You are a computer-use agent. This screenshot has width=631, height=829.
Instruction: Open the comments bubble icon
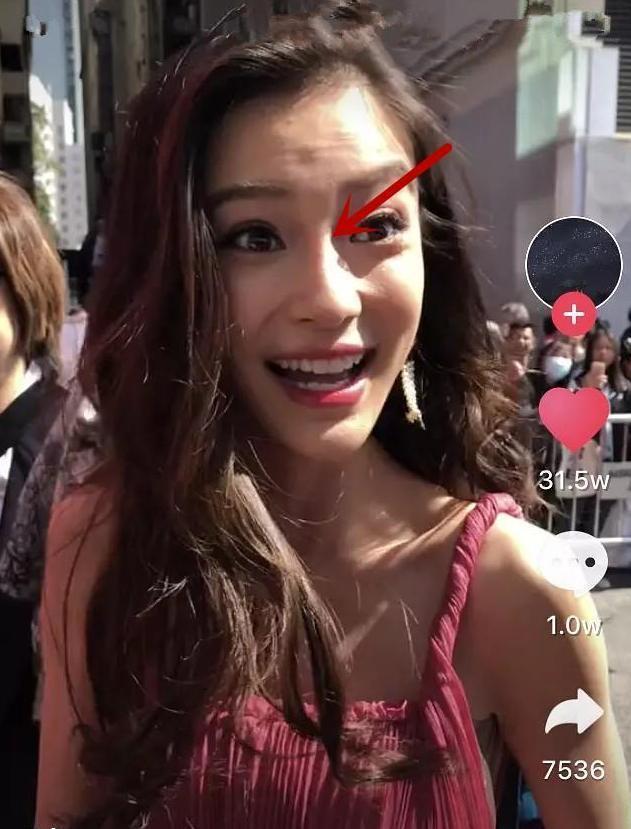[x=574, y=564]
